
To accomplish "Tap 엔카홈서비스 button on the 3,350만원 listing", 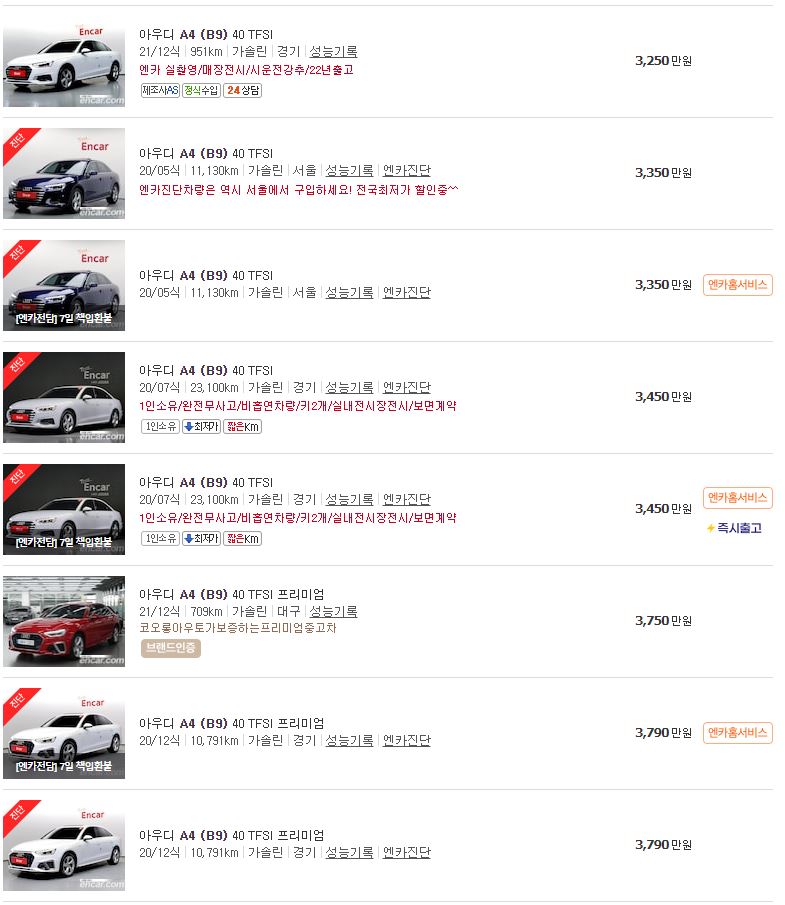I will click(x=737, y=284).
